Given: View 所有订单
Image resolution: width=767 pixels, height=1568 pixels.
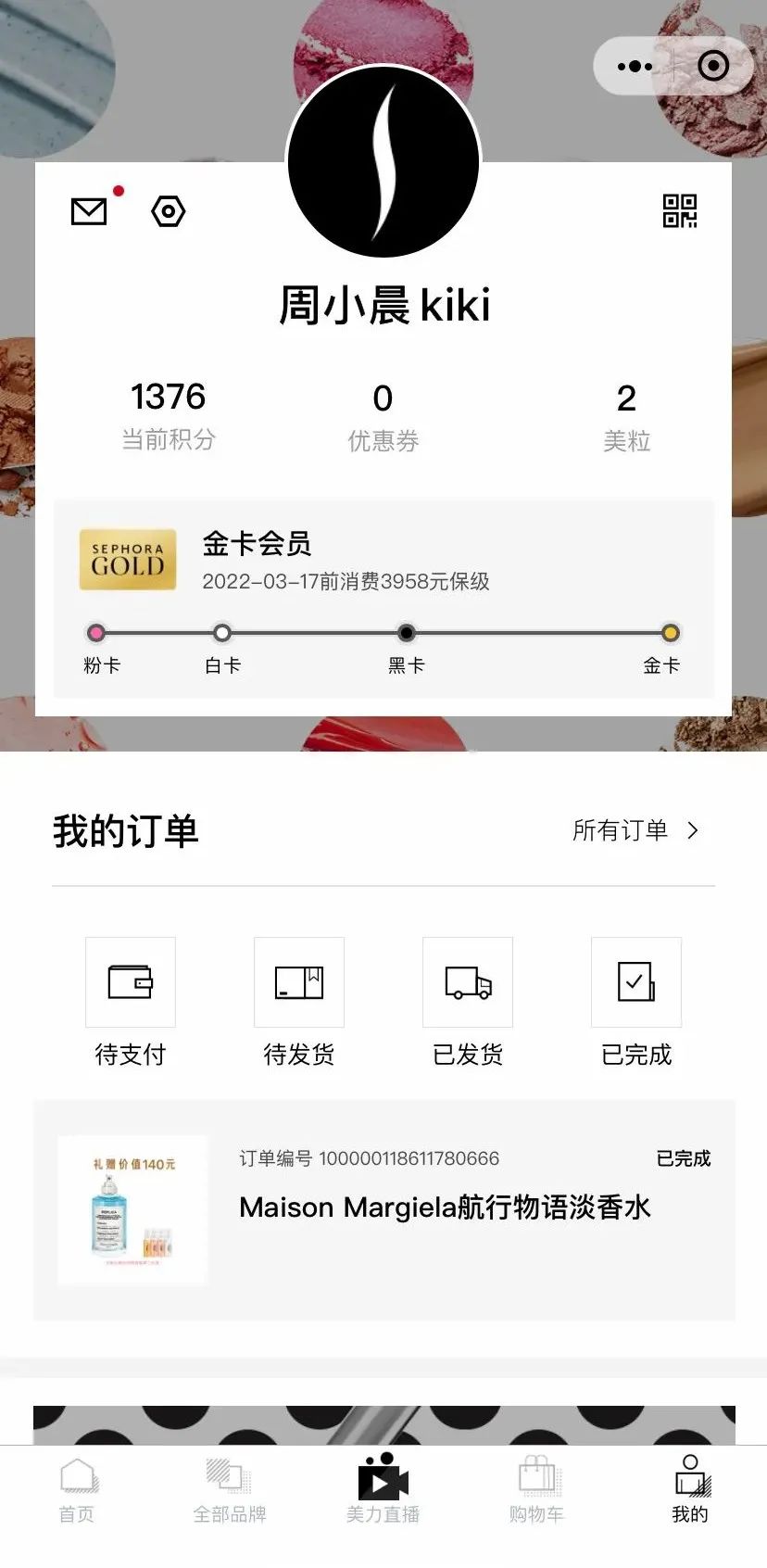Looking at the screenshot, I should pyautogui.click(x=635, y=830).
